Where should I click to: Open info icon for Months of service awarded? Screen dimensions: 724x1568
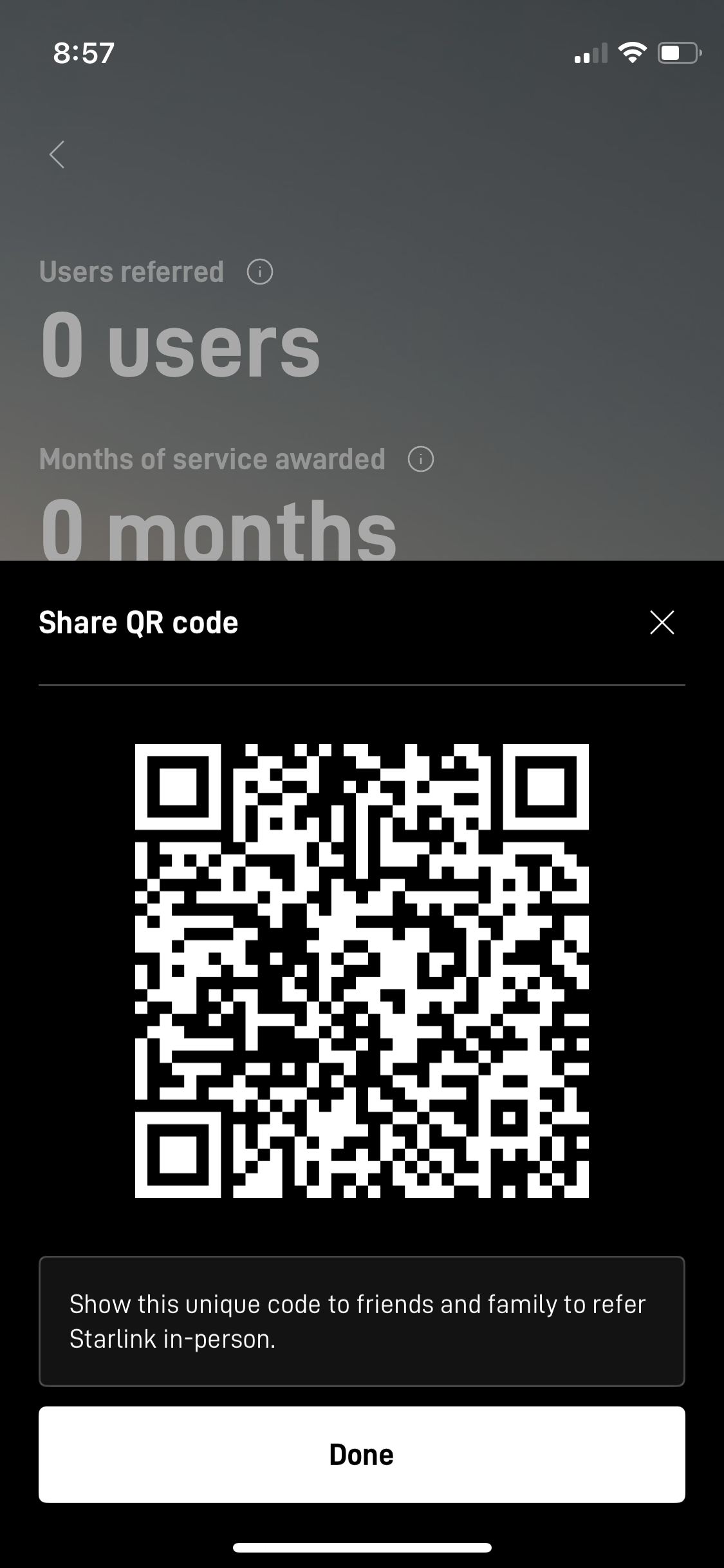tap(421, 460)
